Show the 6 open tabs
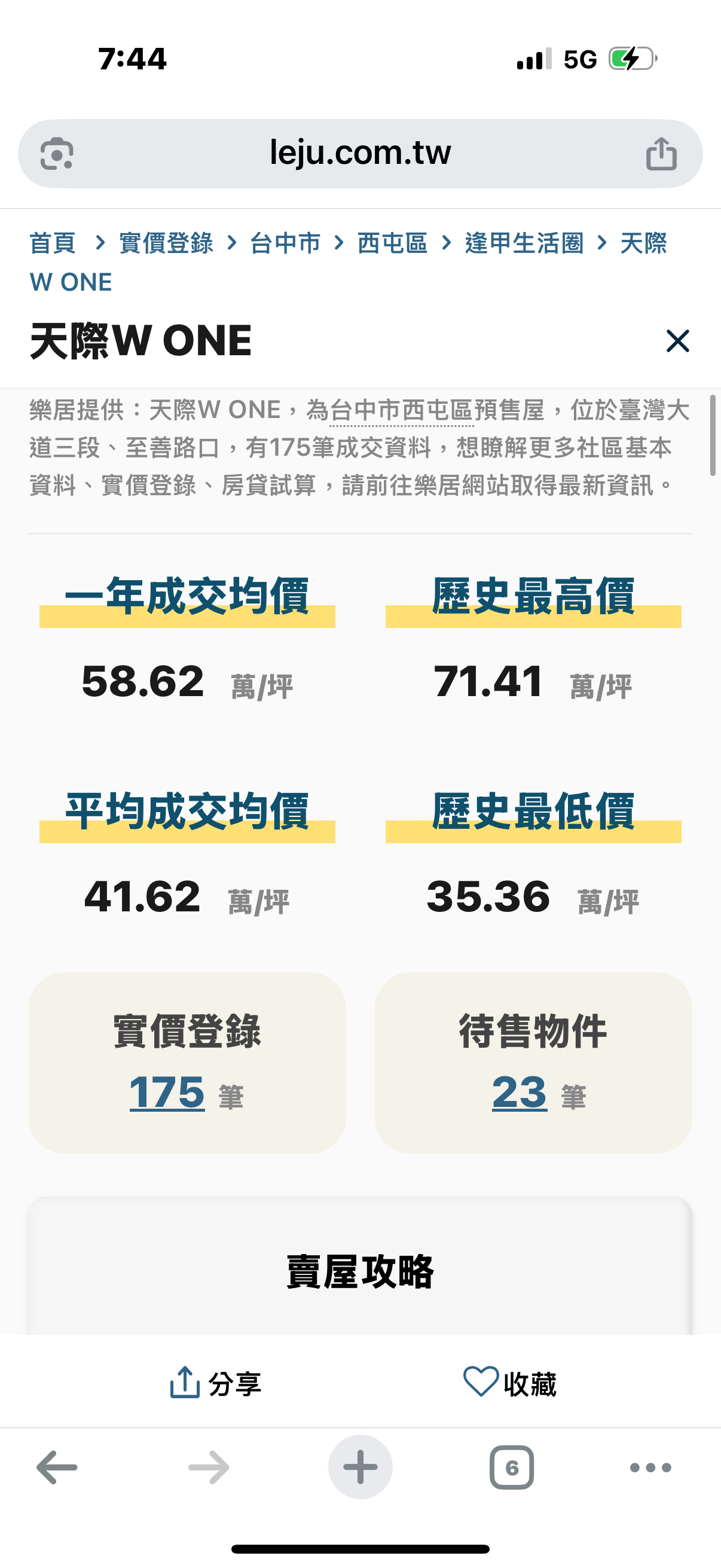721x1568 pixels. click(512, 1468)
